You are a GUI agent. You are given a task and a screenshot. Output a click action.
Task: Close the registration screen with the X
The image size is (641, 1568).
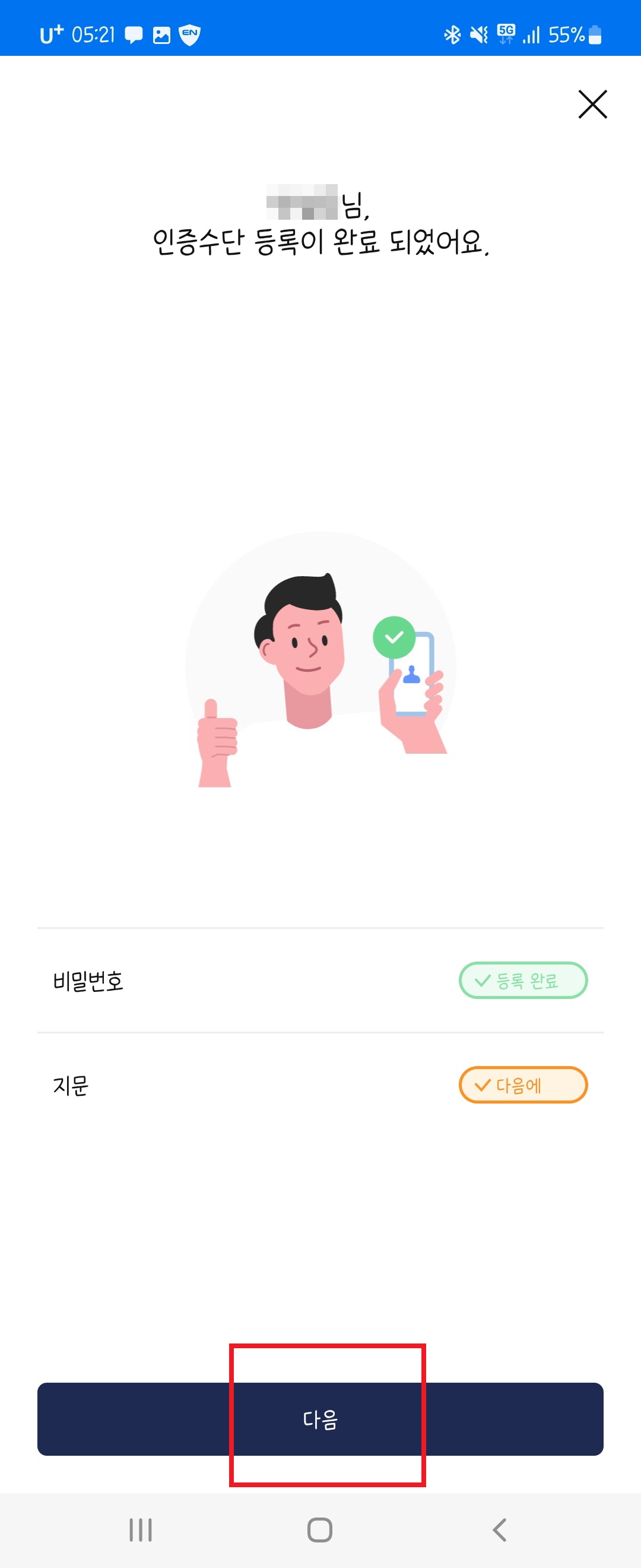coord(592,103)
